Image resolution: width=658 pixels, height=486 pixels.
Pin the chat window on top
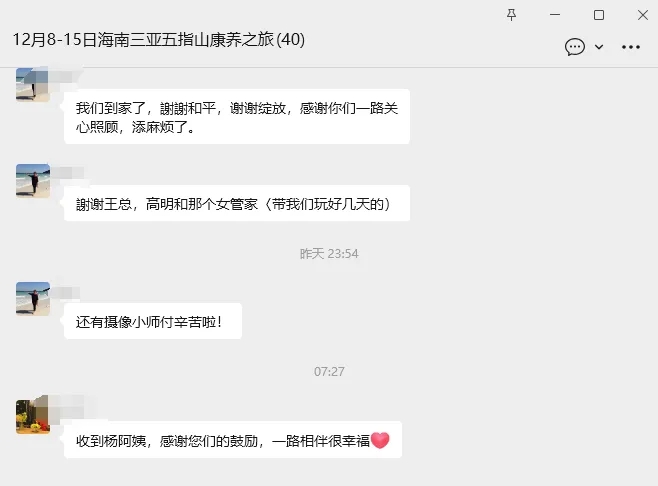tap(512, 14)
